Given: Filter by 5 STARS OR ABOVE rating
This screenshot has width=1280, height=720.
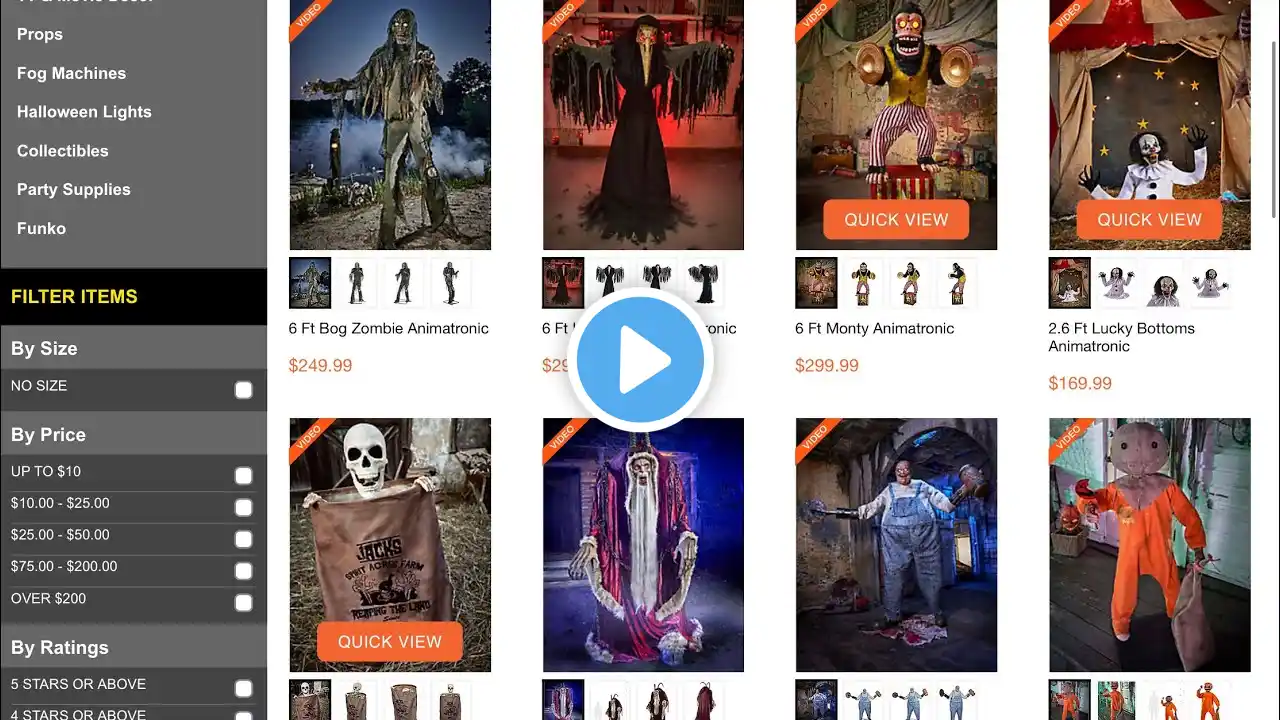Looking at the screenshot, I should [x=243, y=688].
